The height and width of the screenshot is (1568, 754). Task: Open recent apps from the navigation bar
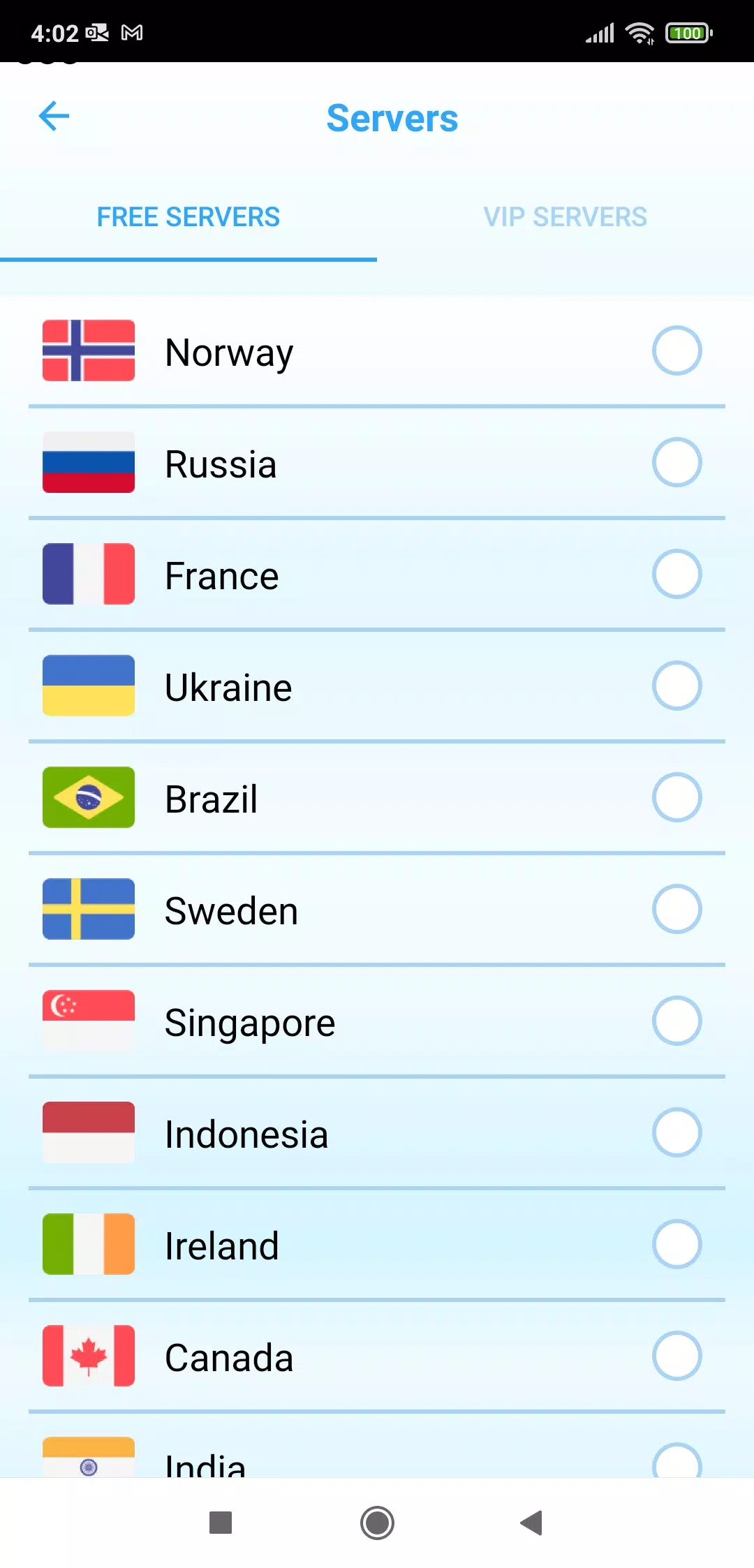[x=221, y=1523]
